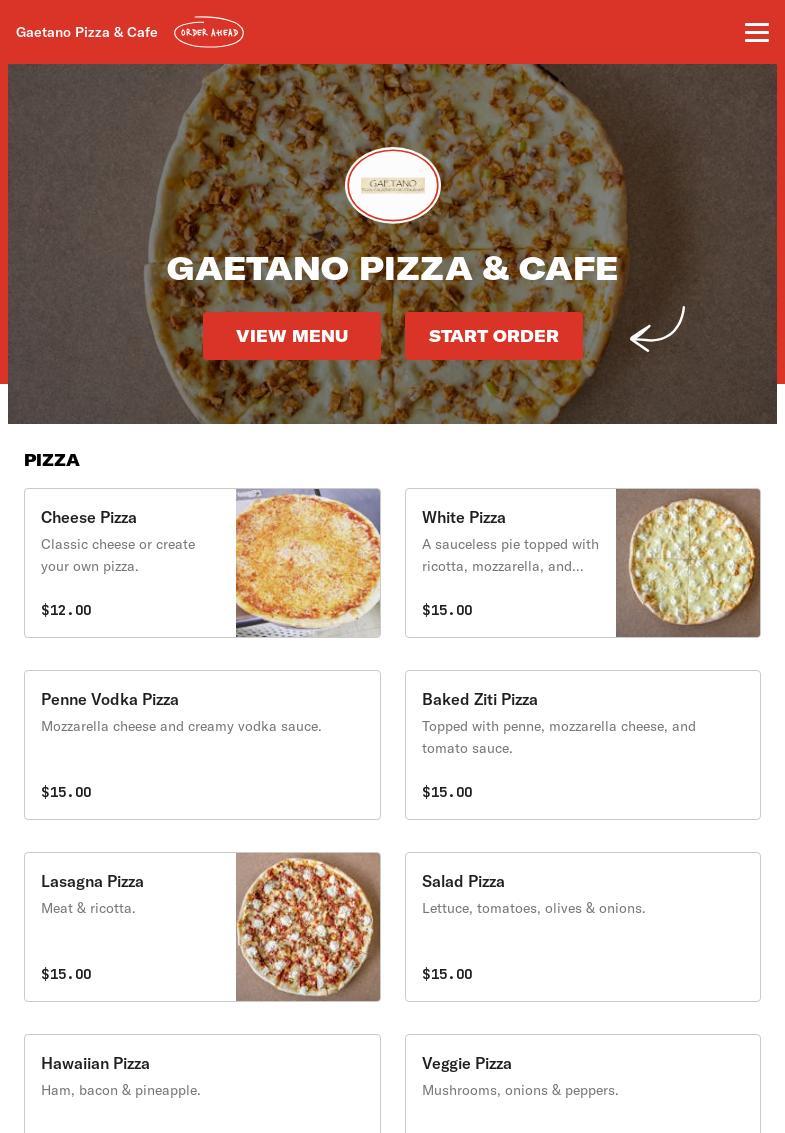Viewport: 785px width, 1133px height.
Task: Open the hamburger menu
Action: point(757,33)
